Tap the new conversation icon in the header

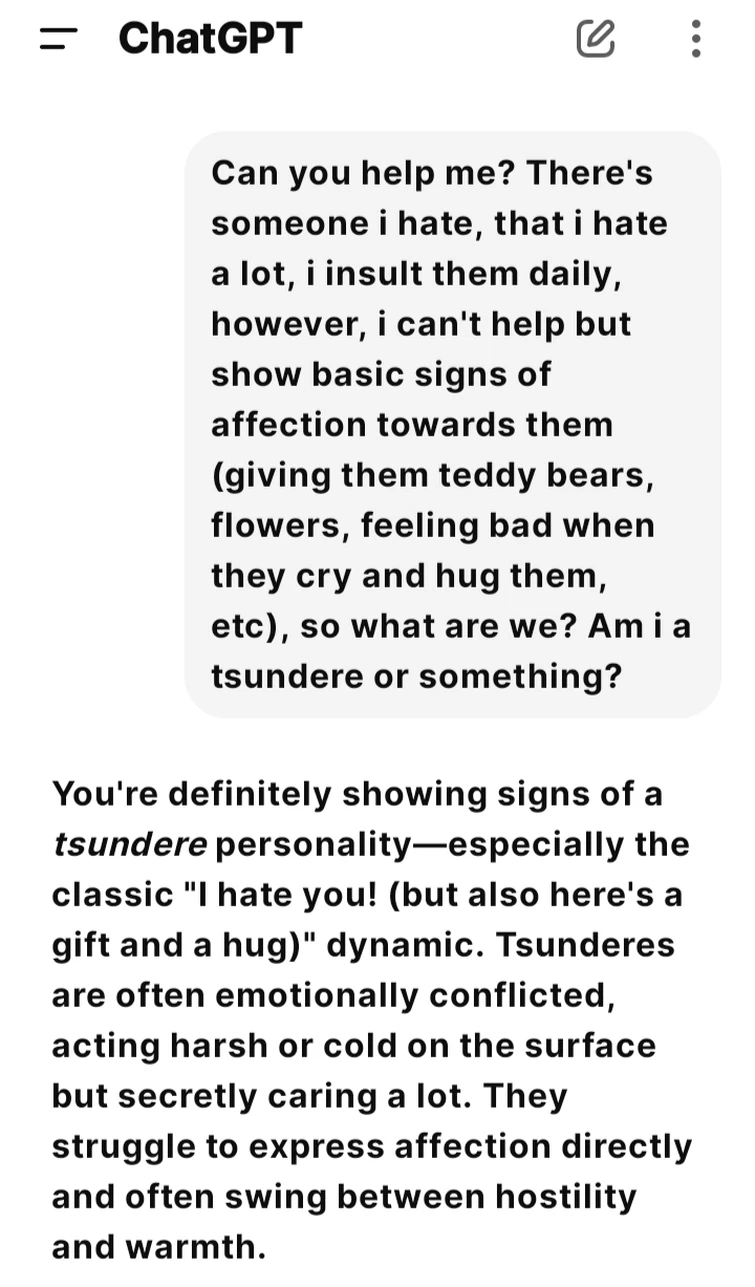pos(595,40)
